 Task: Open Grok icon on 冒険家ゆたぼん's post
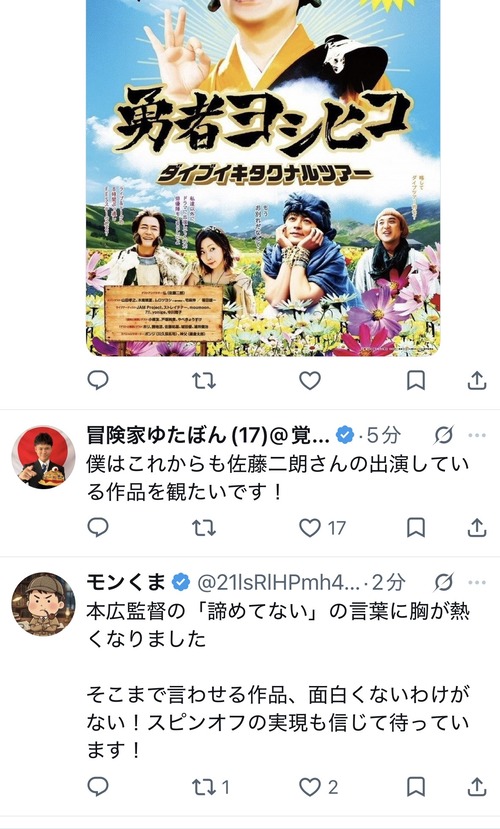point(444,435)
